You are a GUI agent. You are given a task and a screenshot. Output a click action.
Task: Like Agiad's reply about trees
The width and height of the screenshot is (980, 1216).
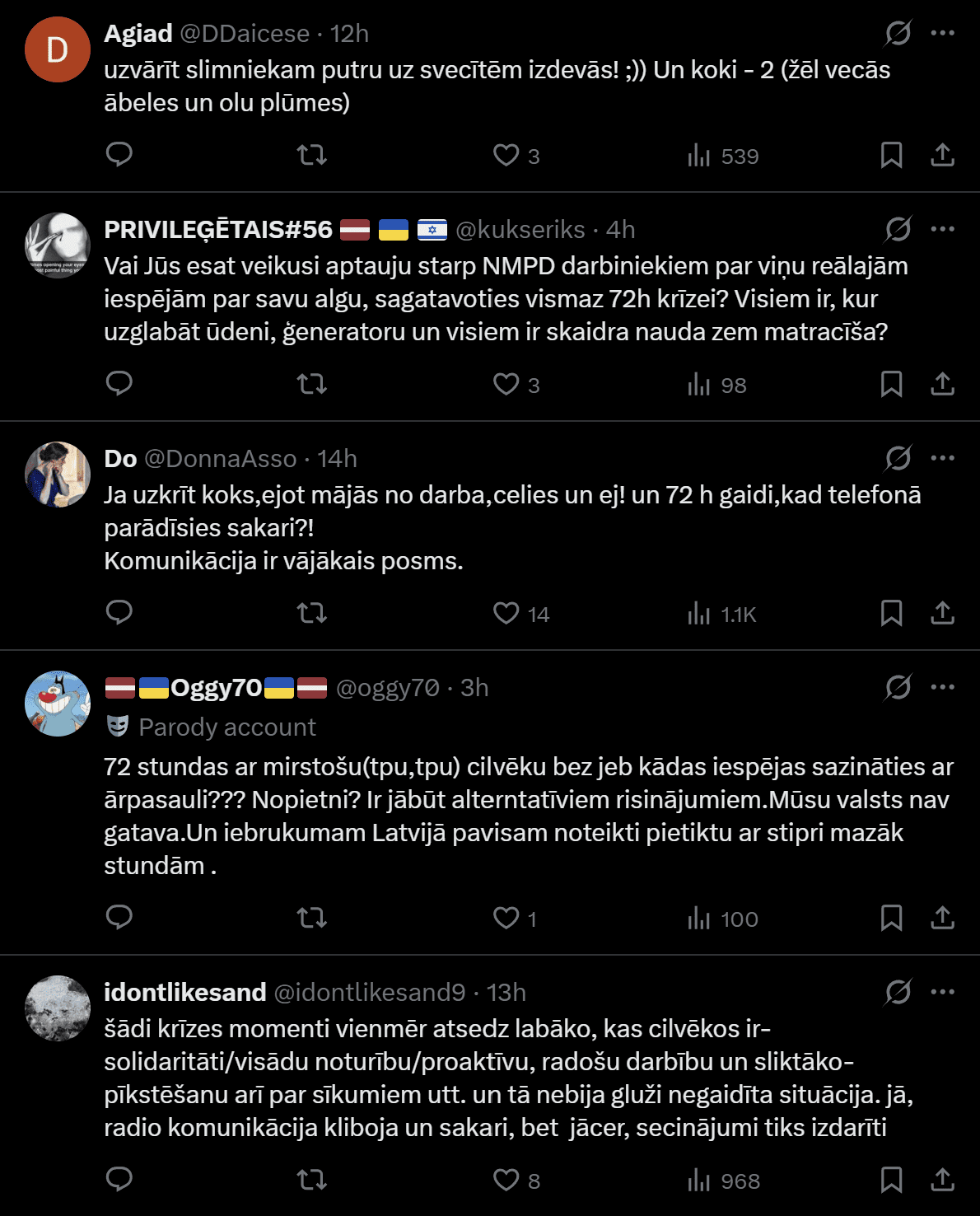pos(516,156)
